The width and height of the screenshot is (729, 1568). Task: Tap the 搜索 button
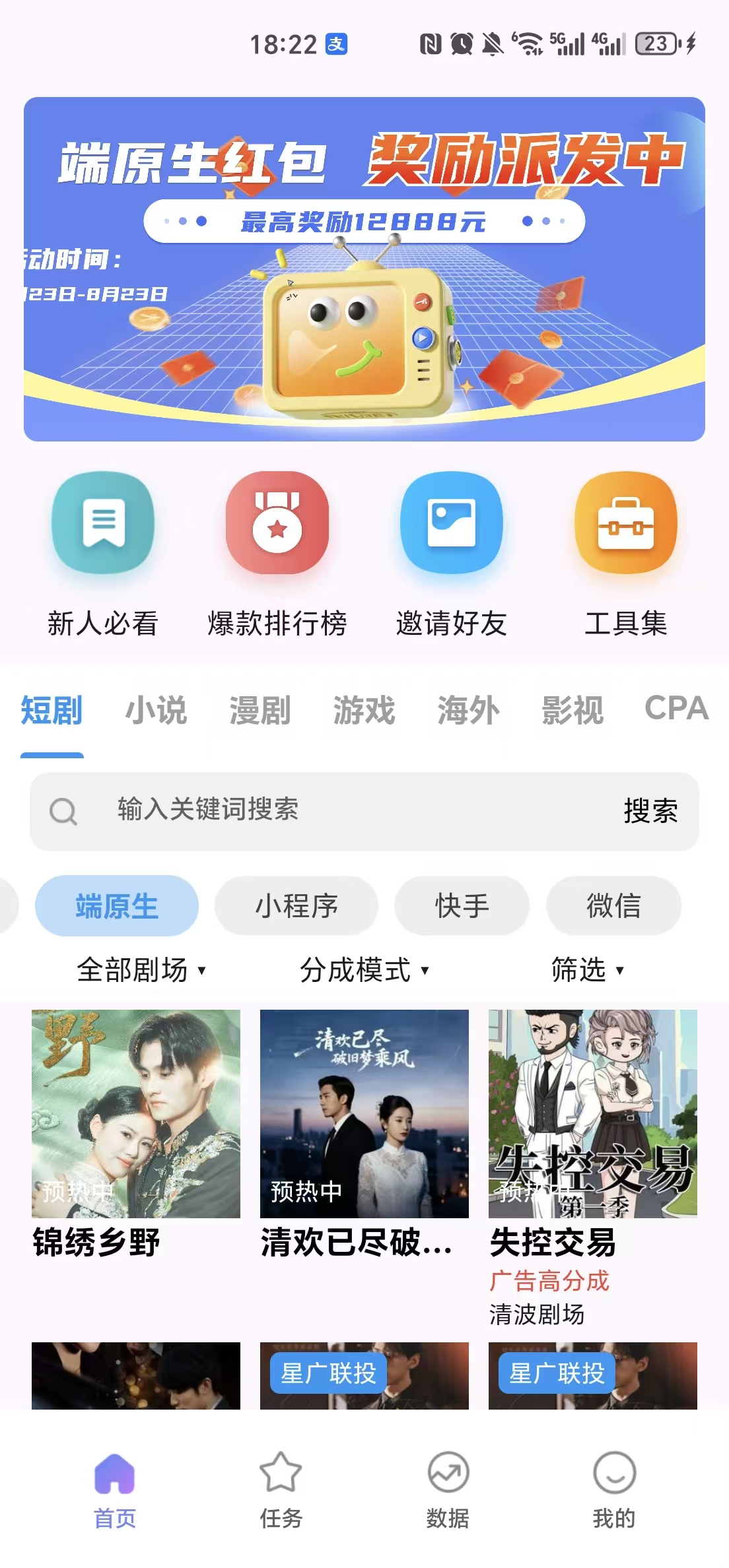click(x=650, y=811)
